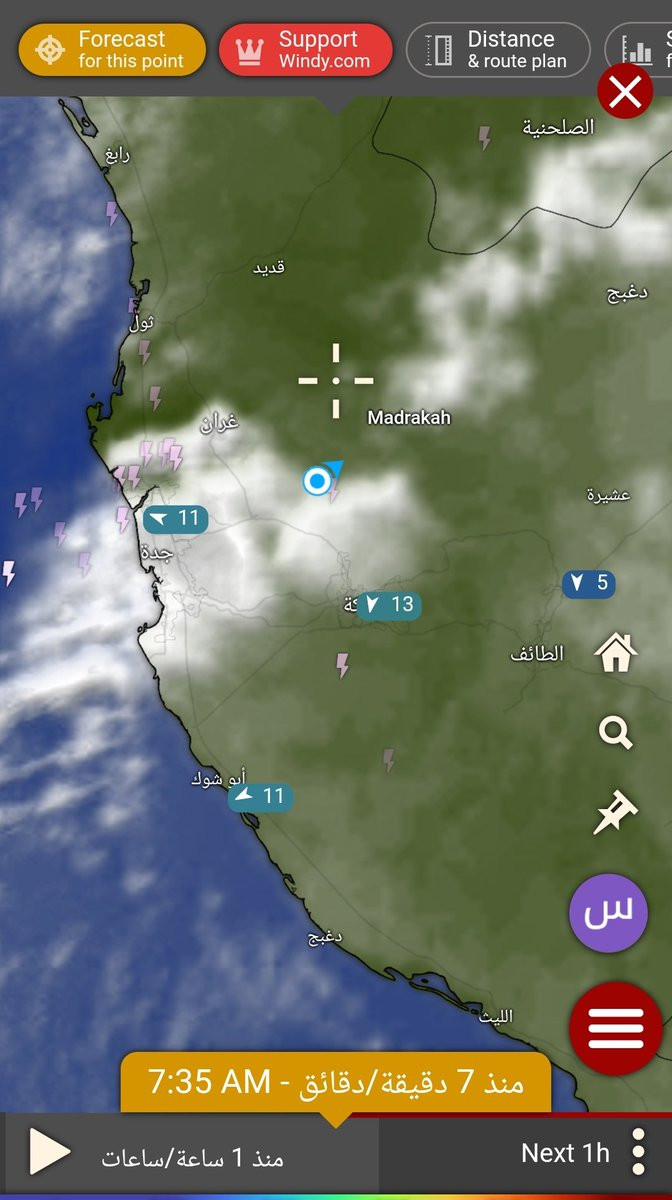This screenshot has height=1200, width=672.
Task: Open the three-dot overflow menu
Action: tap(639, 1152)
